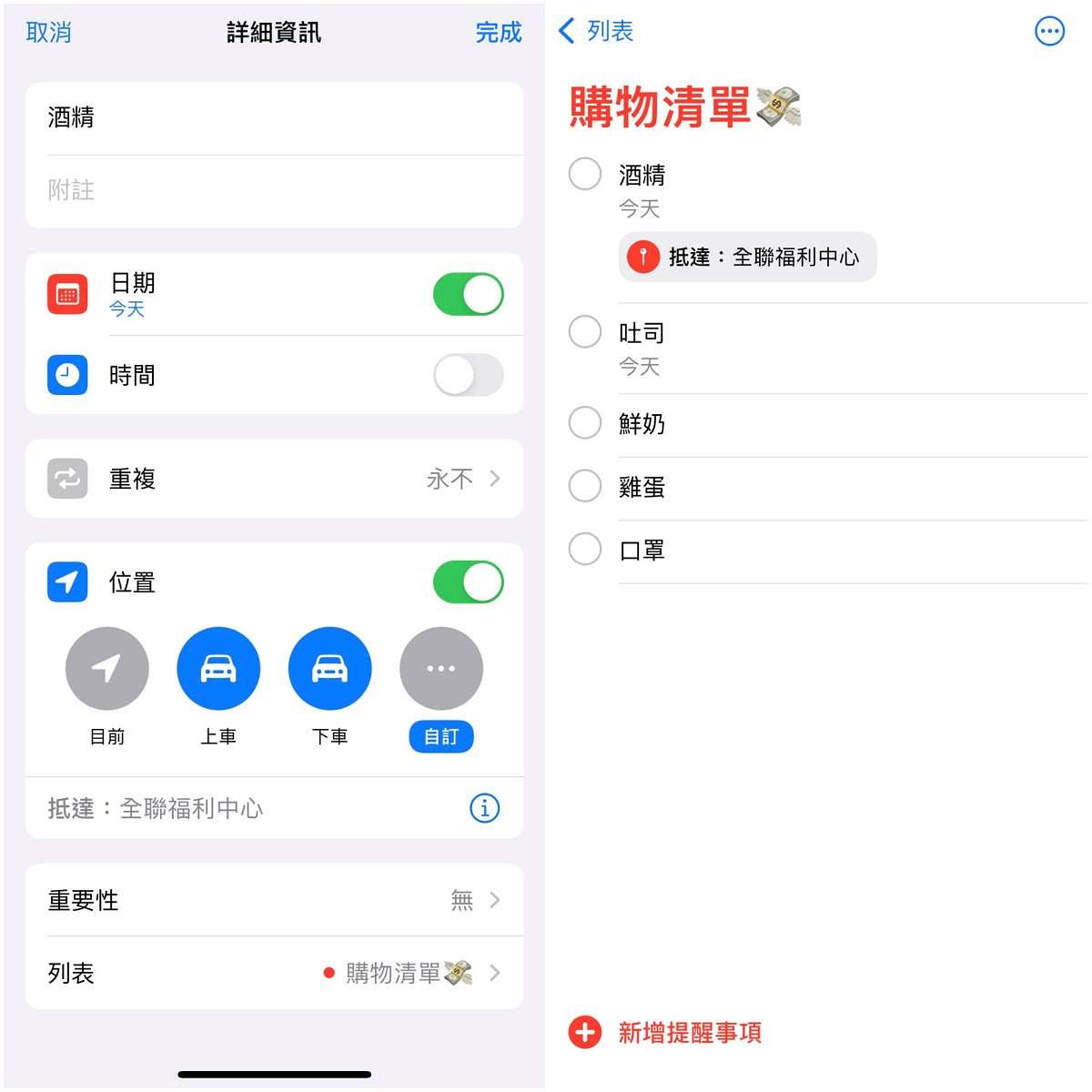Tap the 附註 notes field
This screenshot has width=1092, height=1092.
pos(273,190)
